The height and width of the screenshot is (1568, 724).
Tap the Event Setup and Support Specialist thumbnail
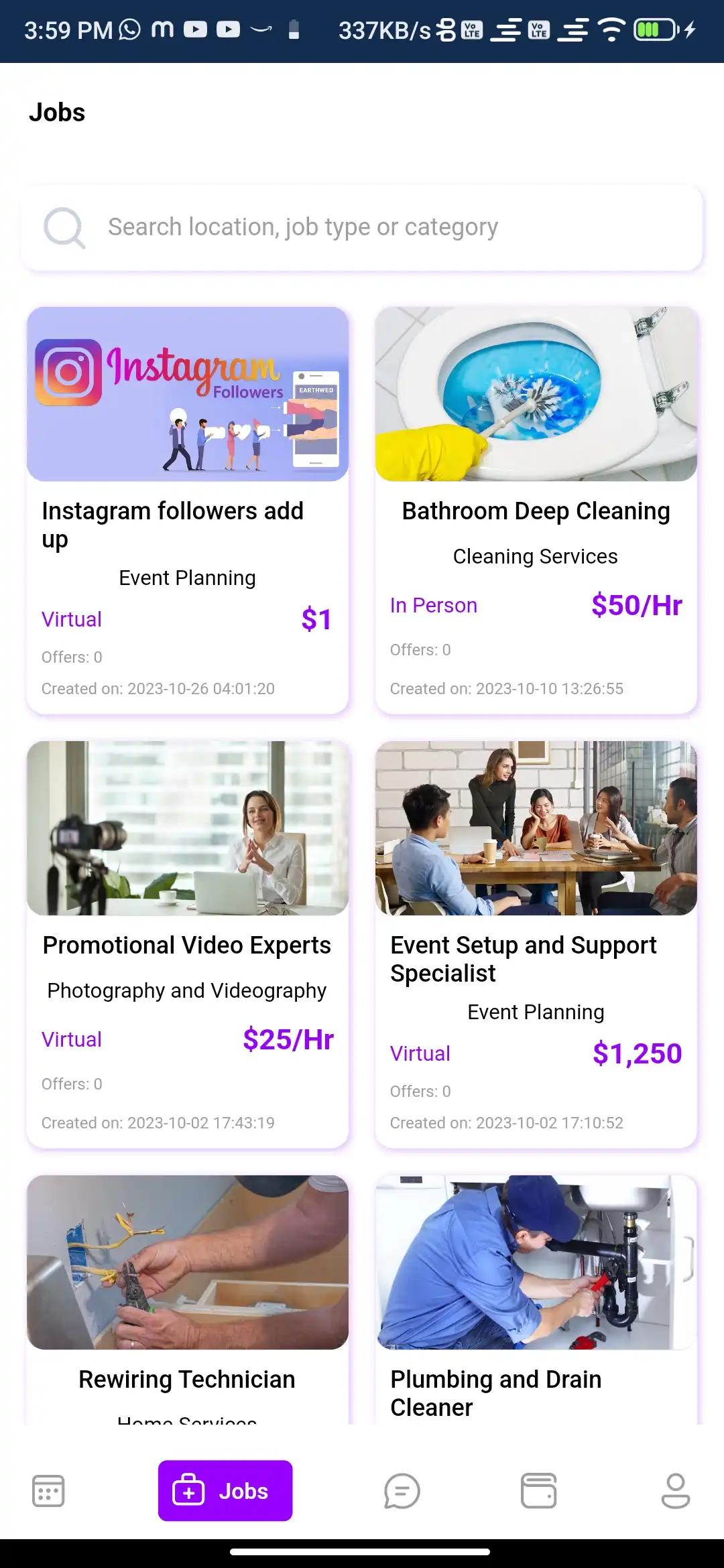pos(536,829)
